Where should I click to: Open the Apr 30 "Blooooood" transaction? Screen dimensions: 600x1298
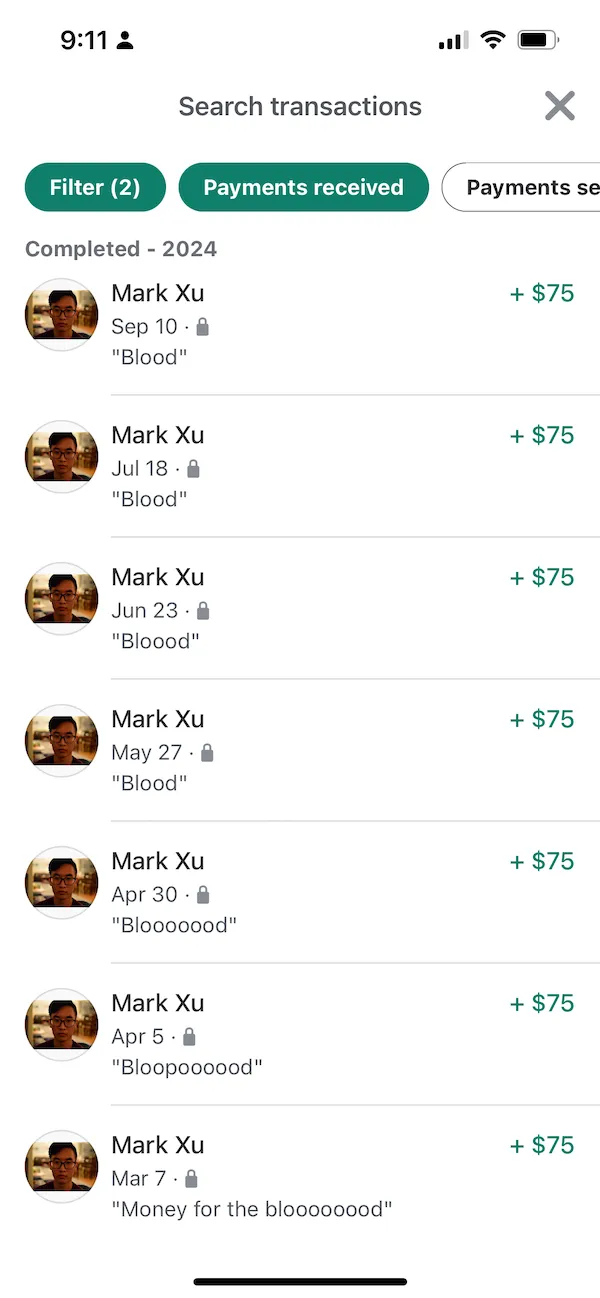[x=300, y=892]
